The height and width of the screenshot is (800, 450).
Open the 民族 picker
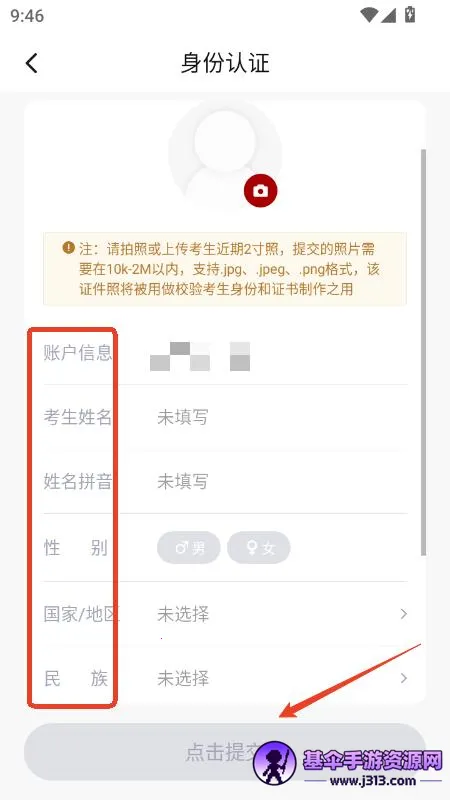pyautogui.click(x=225, y=678)
